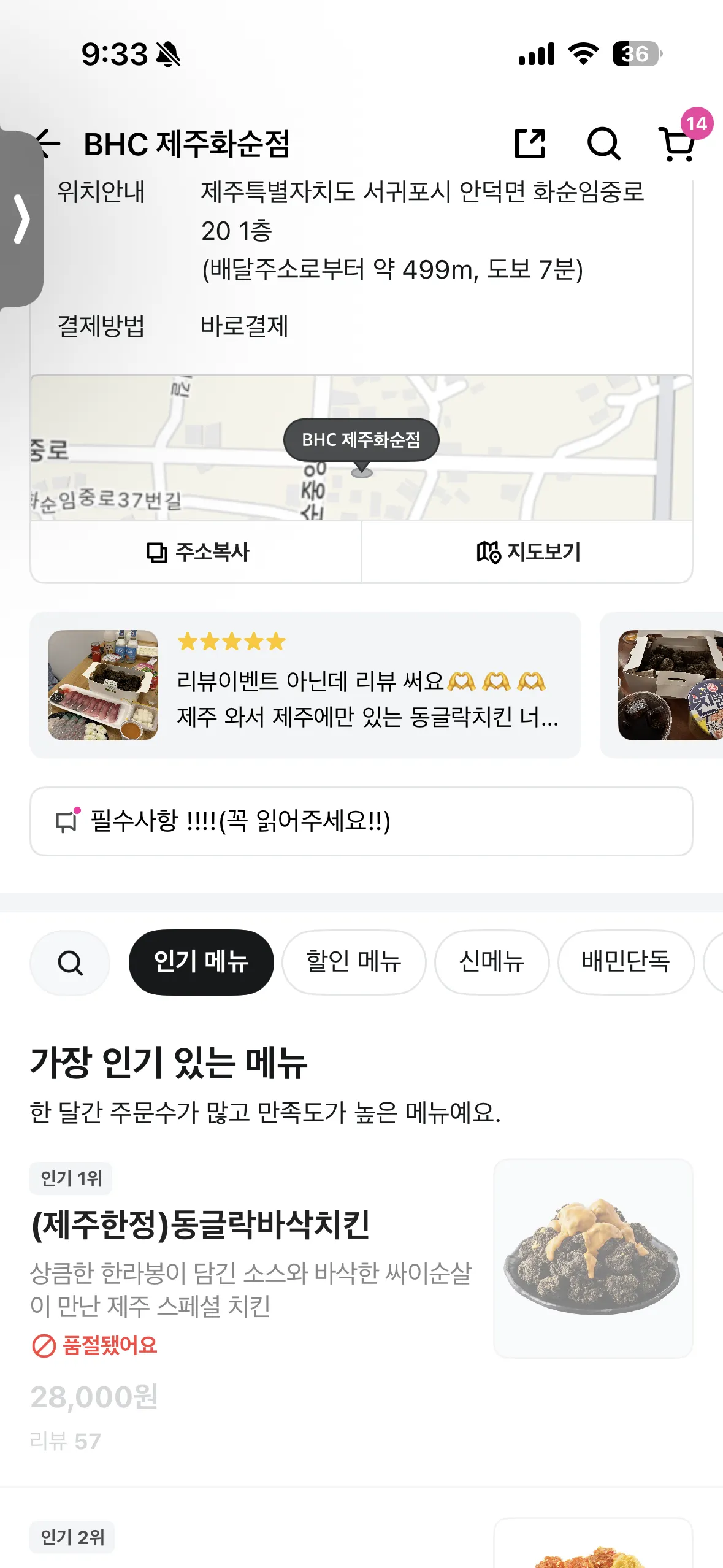Open the second review card photo

click(670, 685)
